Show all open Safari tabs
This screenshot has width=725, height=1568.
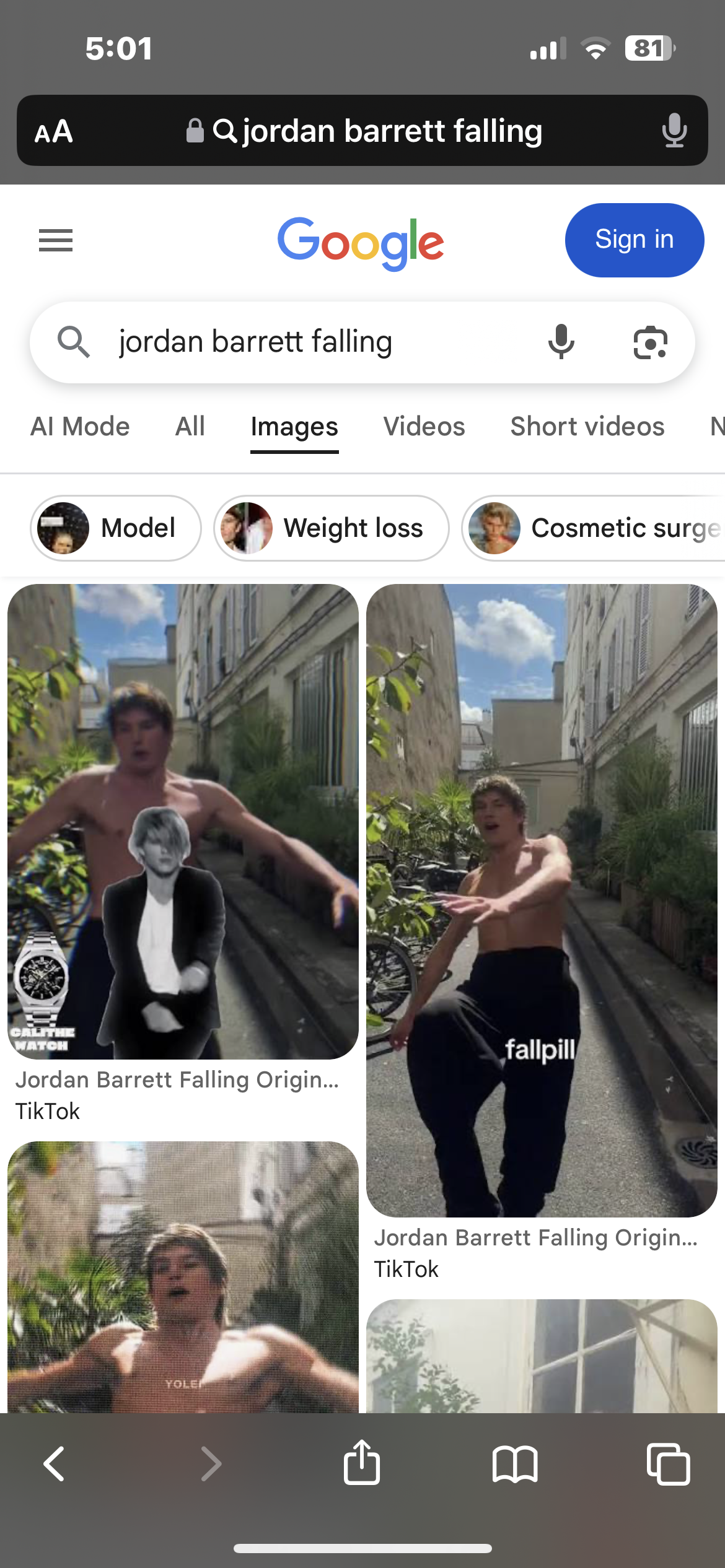point(667,1464)
